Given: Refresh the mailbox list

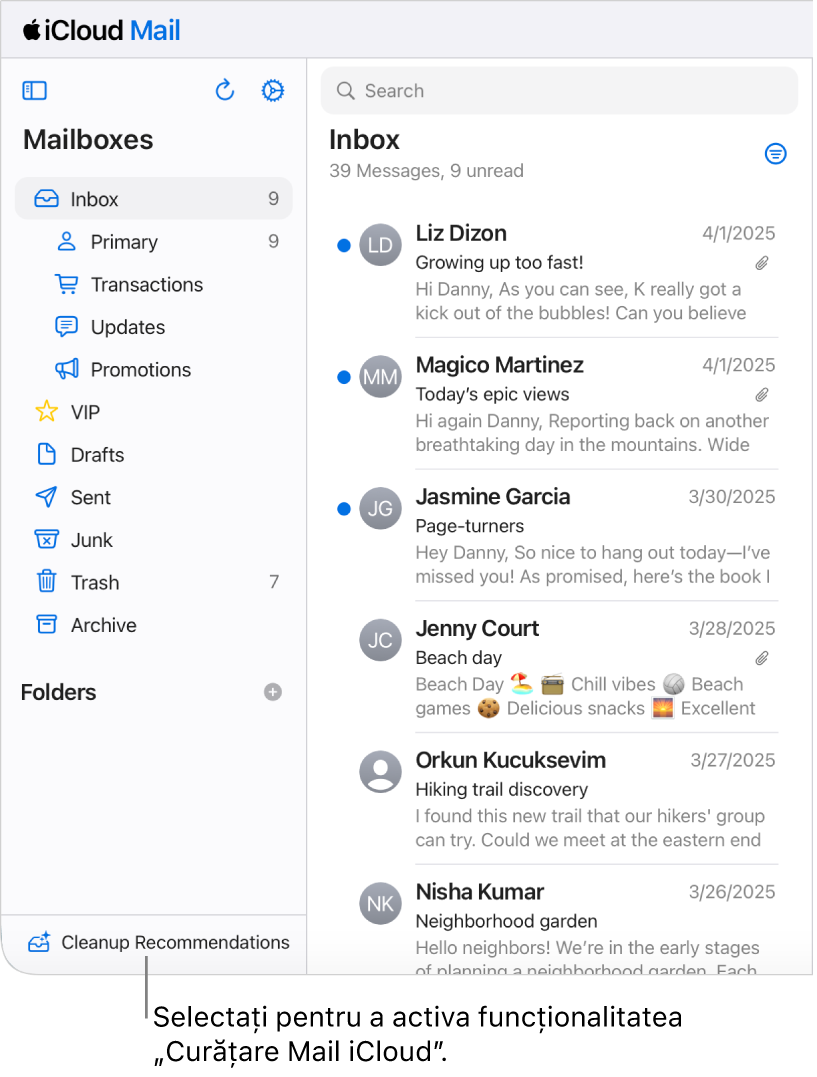Looking at the screenshot, I should [x=225, y=91].
